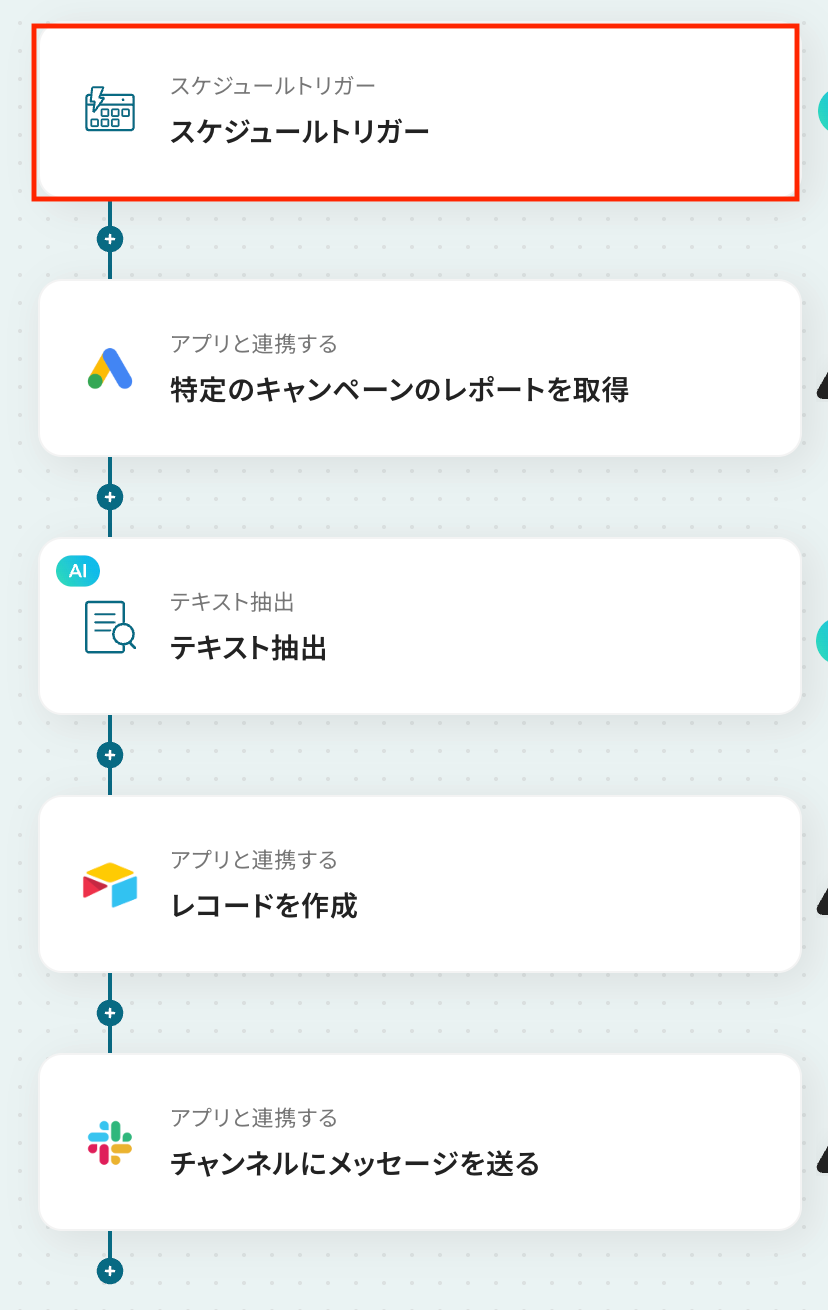Insert a step after レコードを作成

(x=110, y=1013)
